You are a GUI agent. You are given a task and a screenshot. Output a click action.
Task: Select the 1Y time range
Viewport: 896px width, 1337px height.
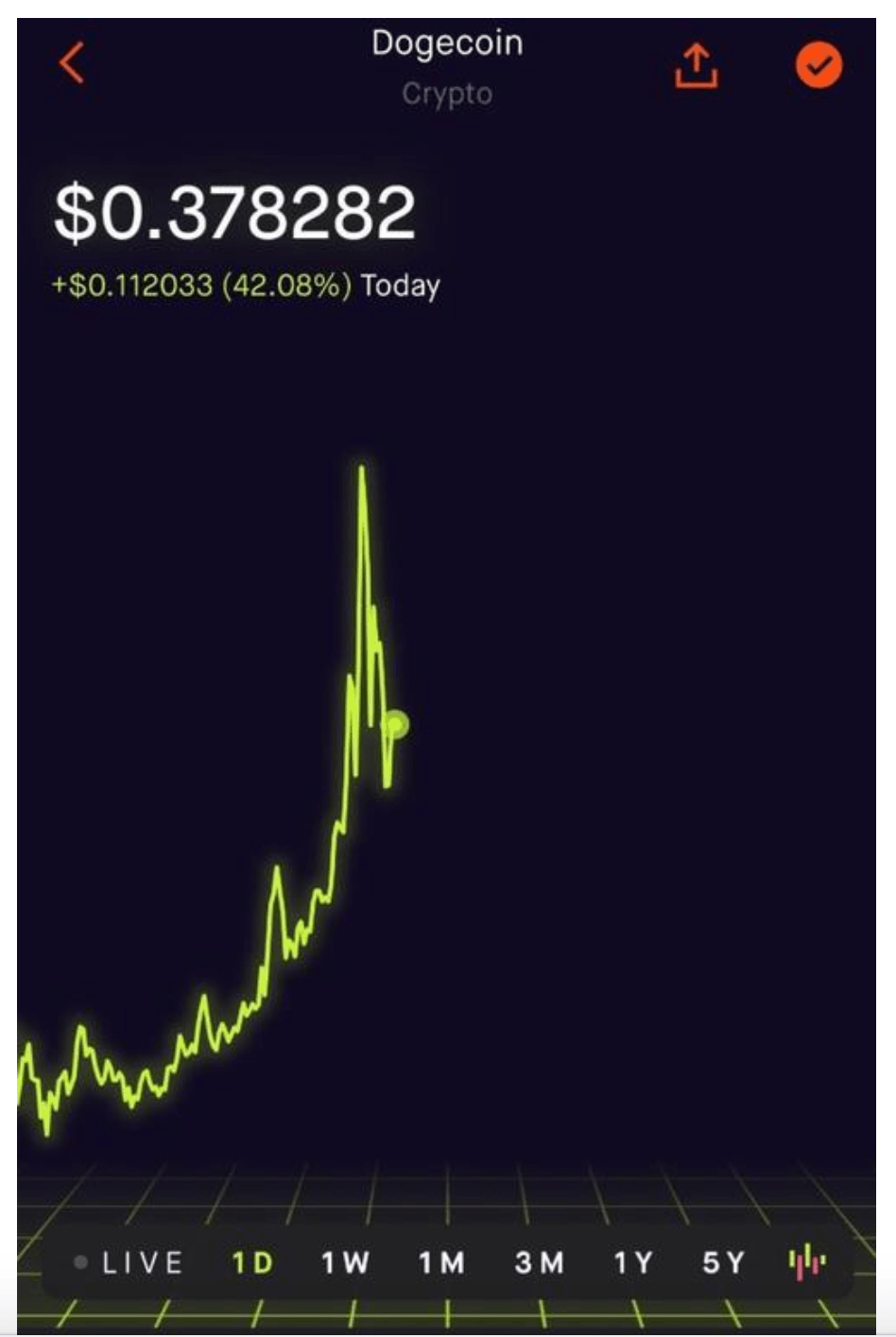633,1262
